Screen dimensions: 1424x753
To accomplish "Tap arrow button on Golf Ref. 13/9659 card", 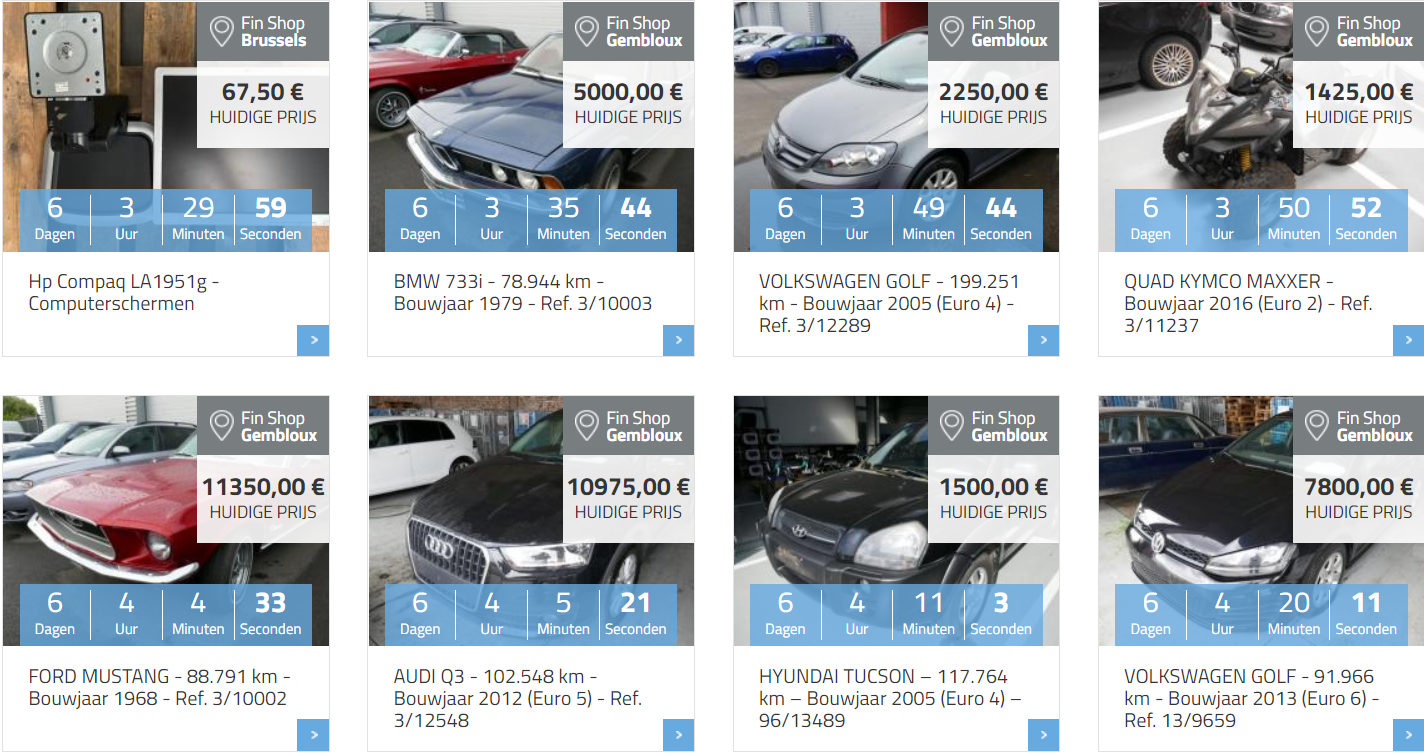I will click(x=1408, y=735).
